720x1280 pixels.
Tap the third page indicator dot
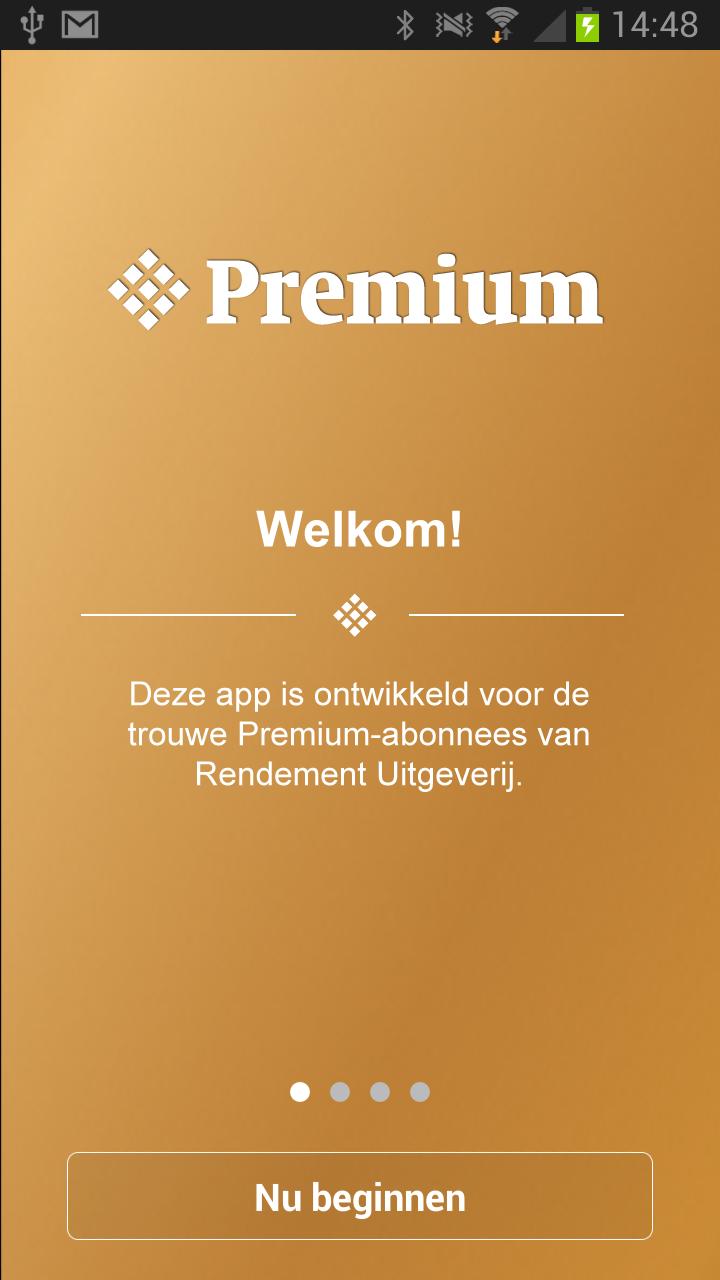pos(379,1093)
